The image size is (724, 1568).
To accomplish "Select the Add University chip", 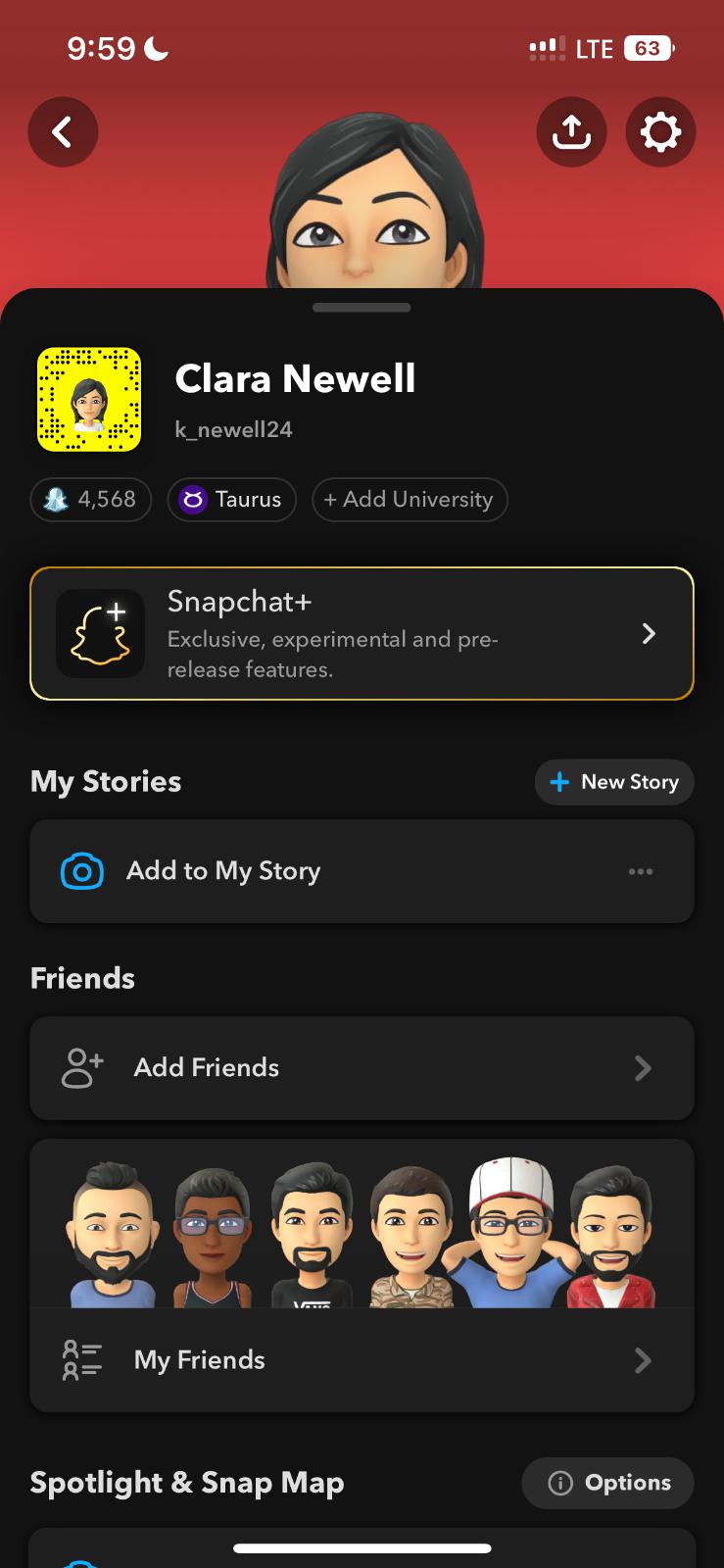I will click(410, 499).
